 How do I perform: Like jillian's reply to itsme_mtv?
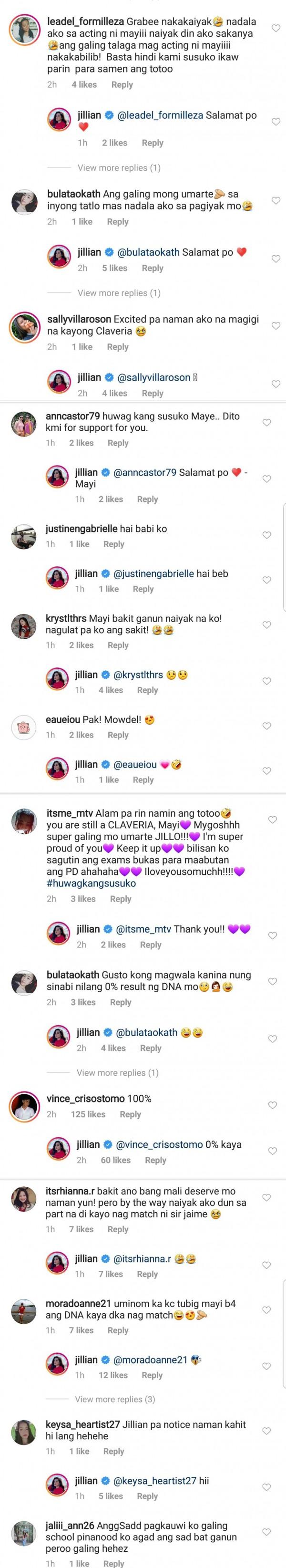pos(273,935)
